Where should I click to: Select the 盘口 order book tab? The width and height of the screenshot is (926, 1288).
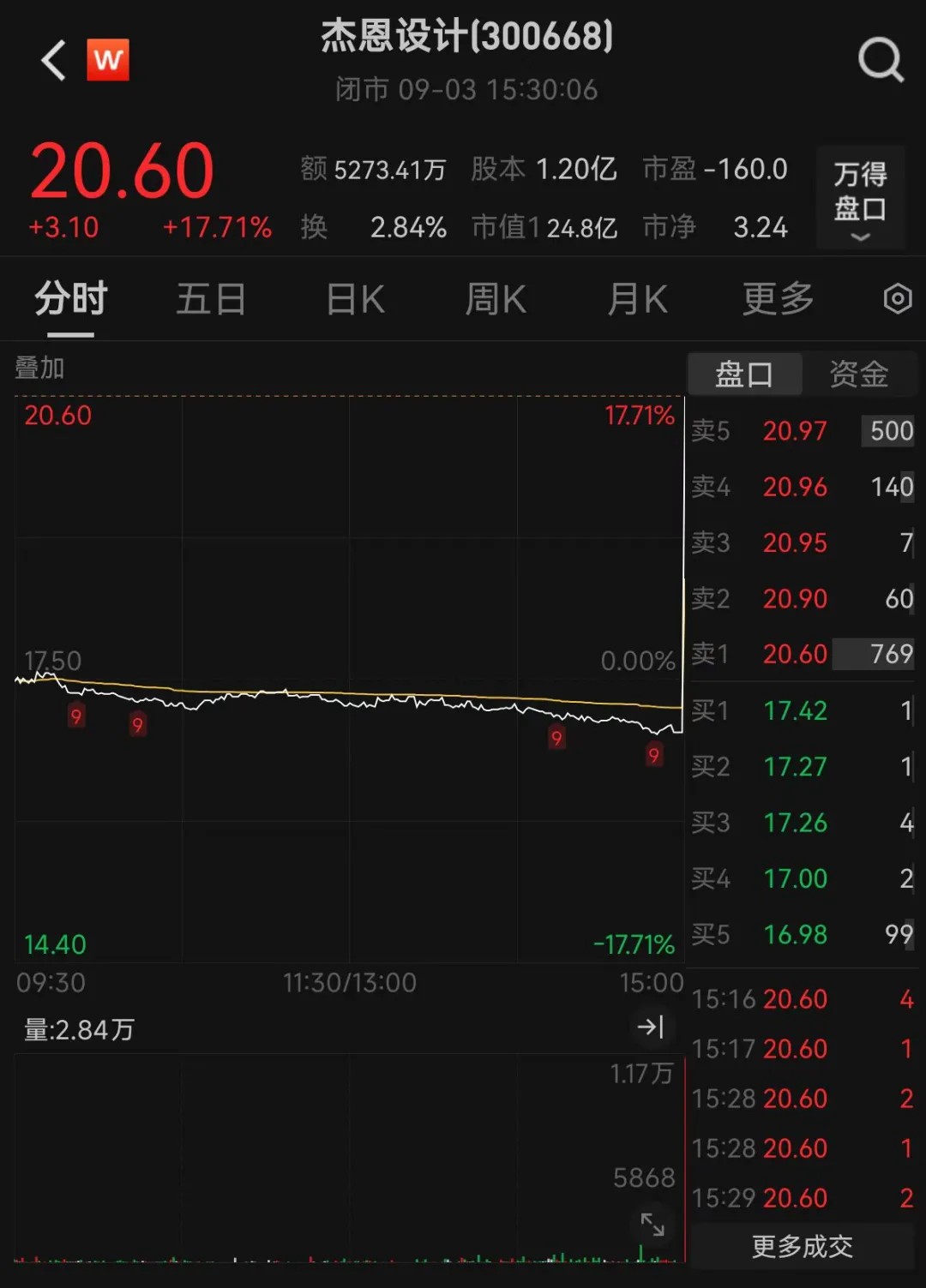[x=744, y=374]
